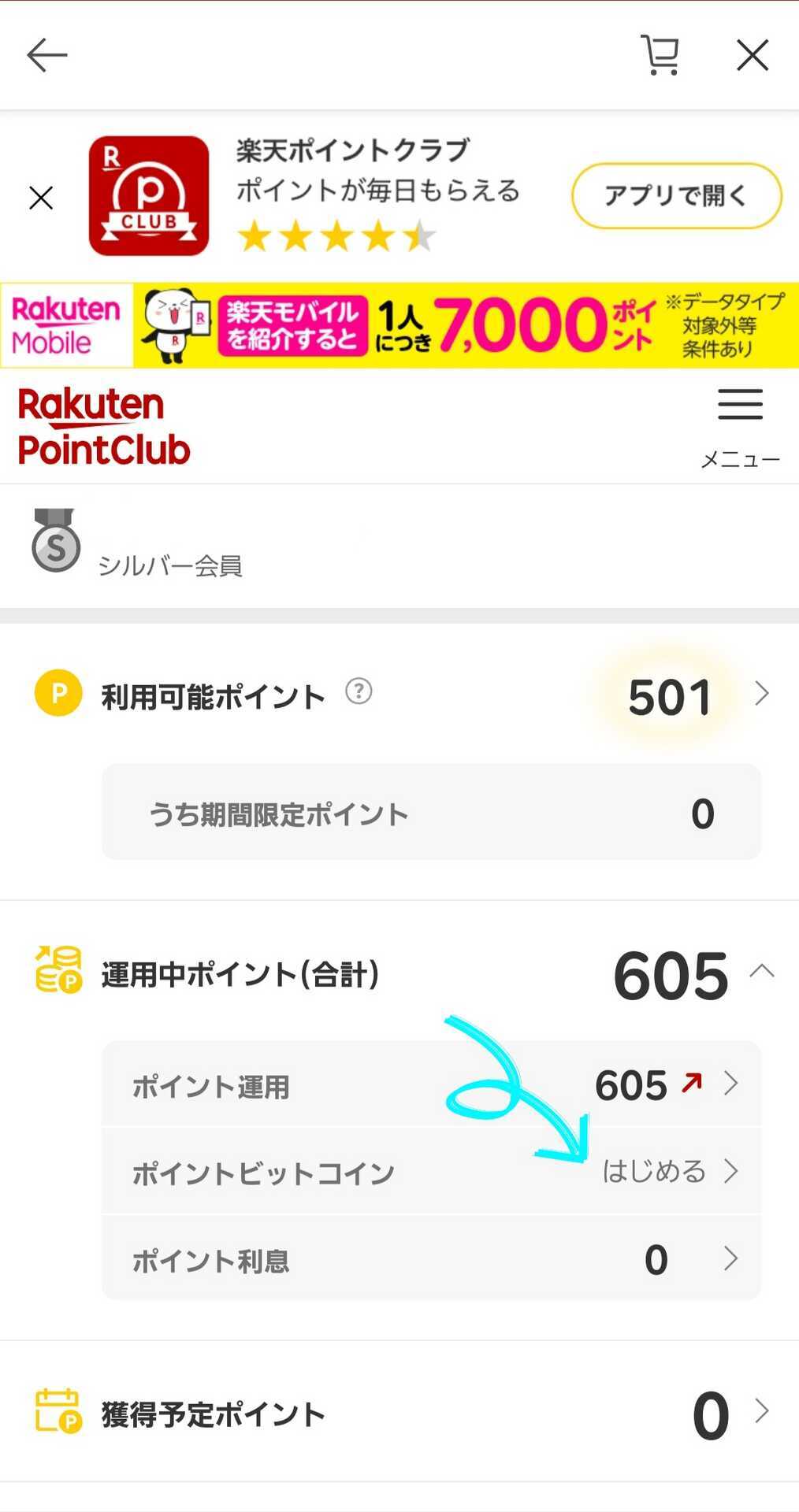Select the calendar icon beside 獲得予定ポイント
The height and width of the screenshot is (1512, 799).
point(58,1412)
